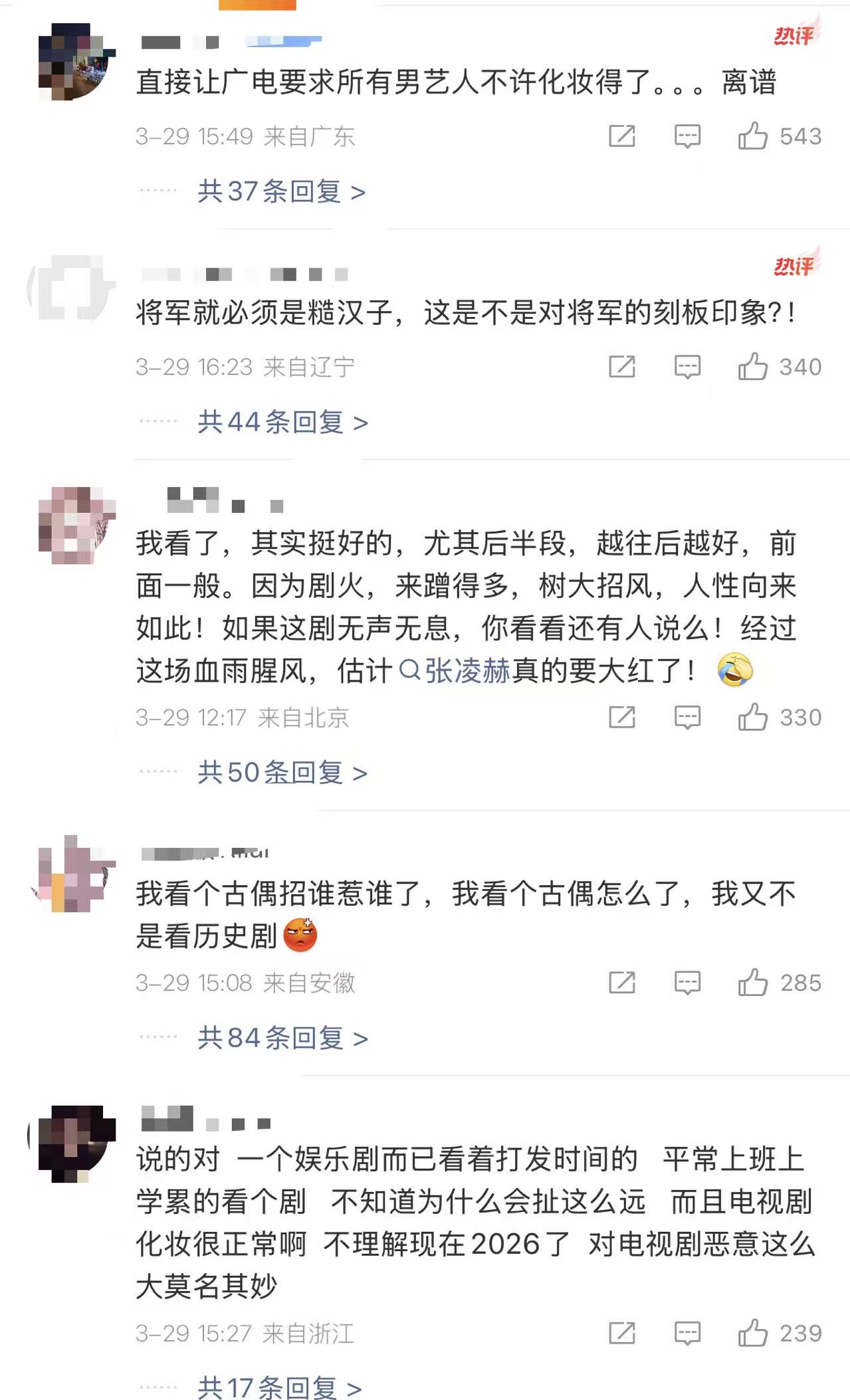Reply to the 3-29 15:49 Guangdong comment
Screen dimensions: 850x1400
click(687, 136)
